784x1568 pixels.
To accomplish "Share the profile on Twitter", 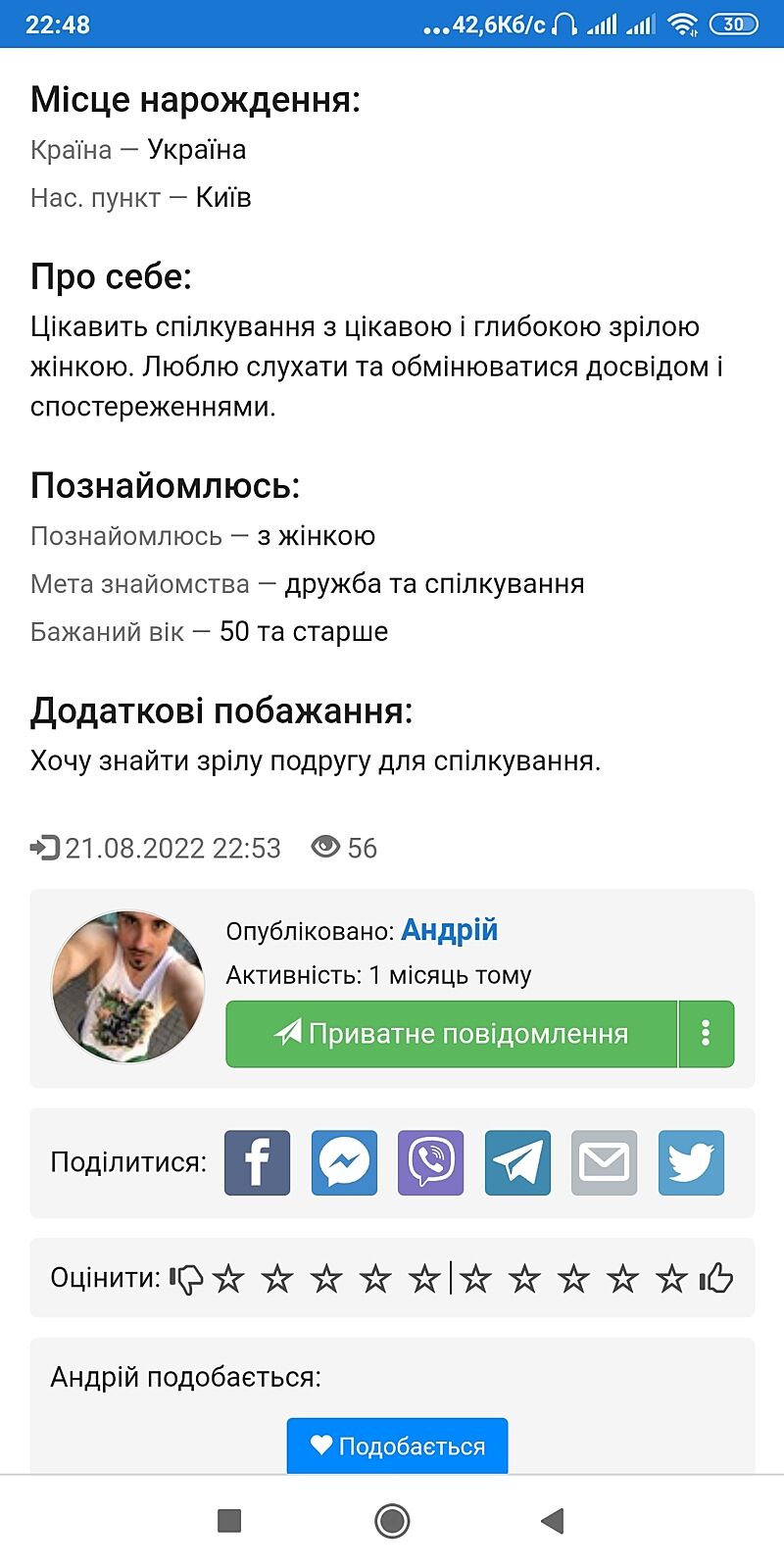I will [691, 1162].
